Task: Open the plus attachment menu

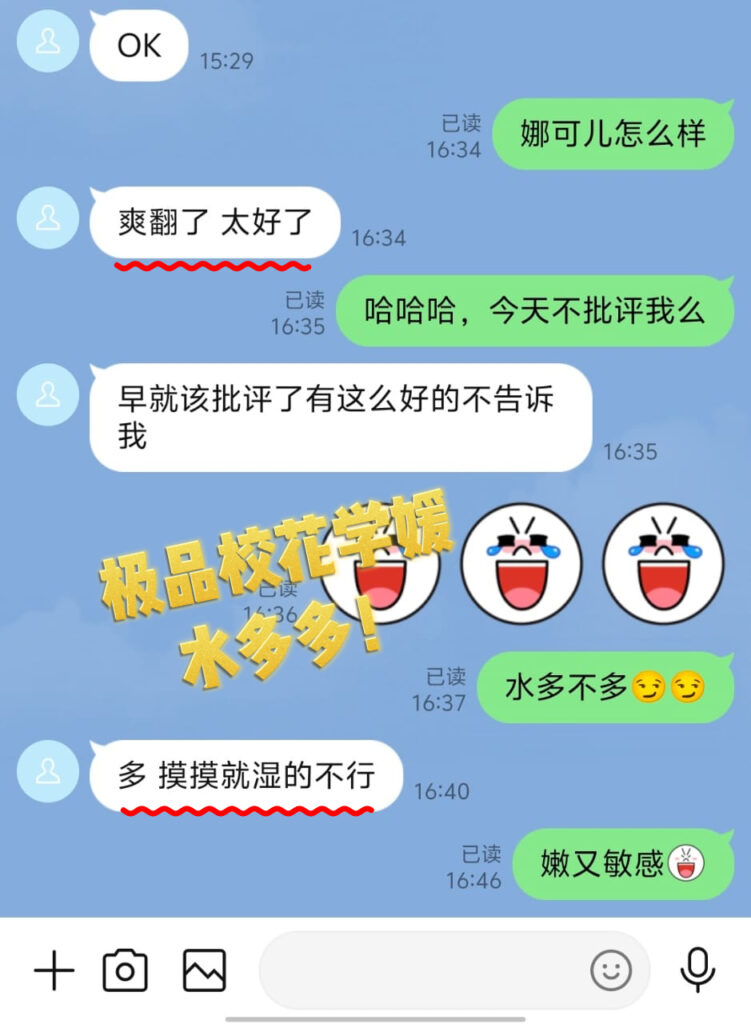Action: [54, 970]
